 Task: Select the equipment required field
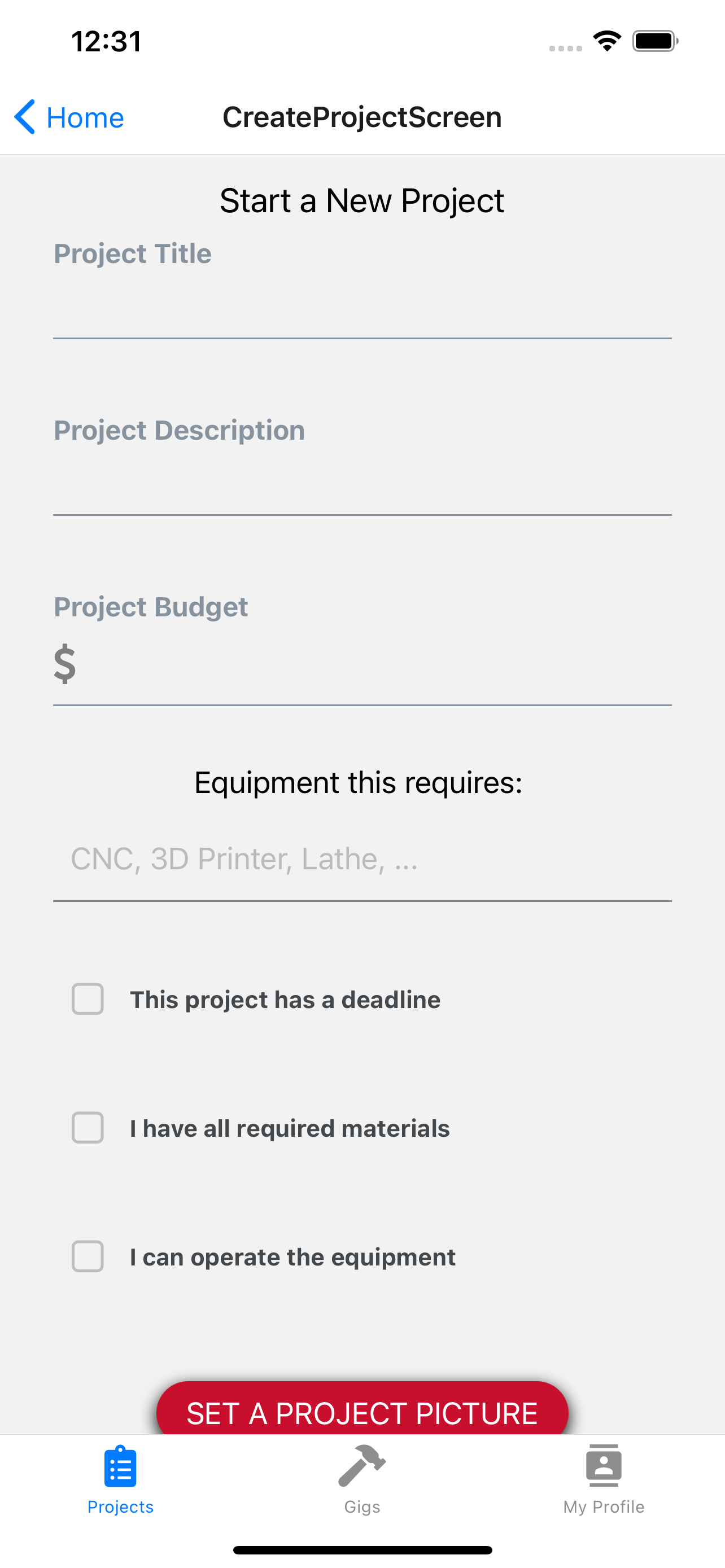click(362, 859)
